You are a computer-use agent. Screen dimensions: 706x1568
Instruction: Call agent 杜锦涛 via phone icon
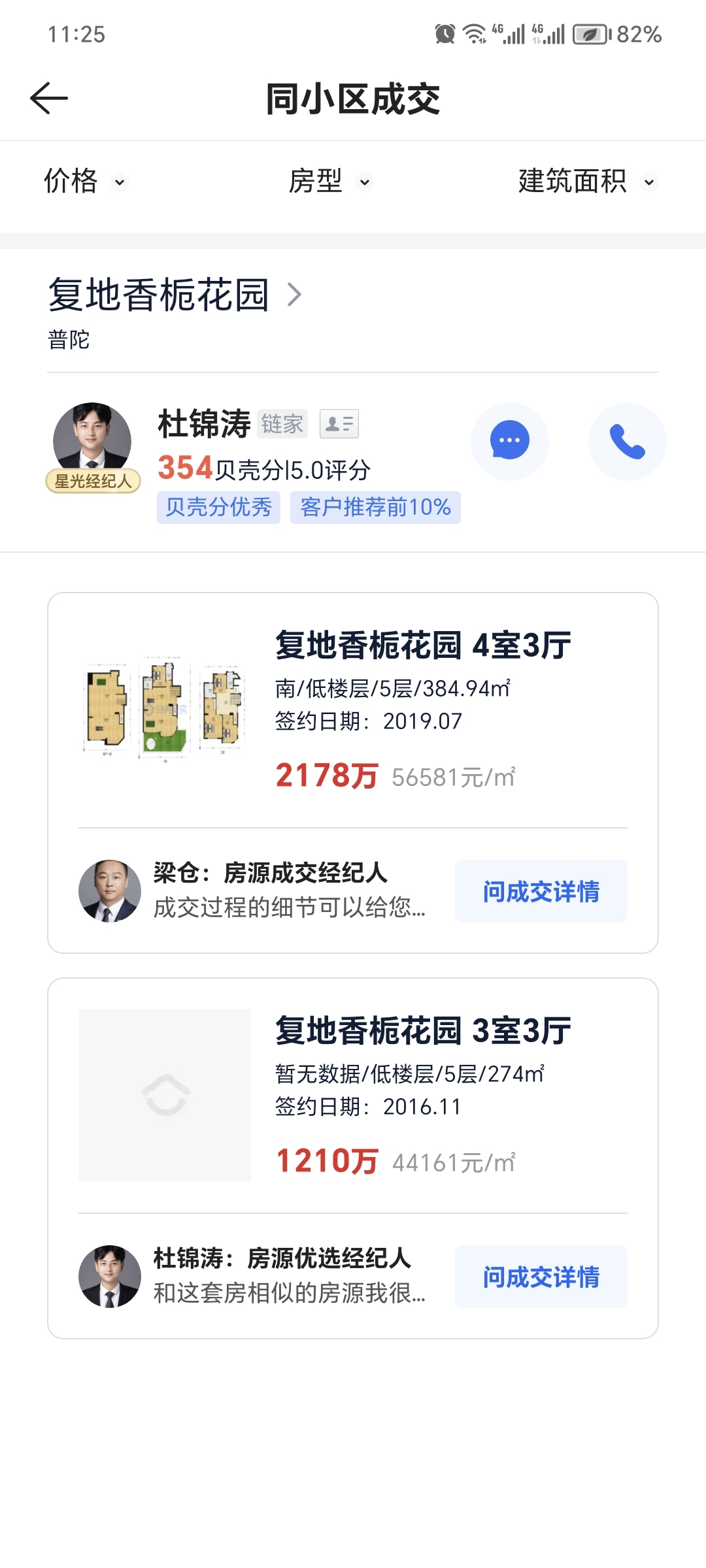627,441
